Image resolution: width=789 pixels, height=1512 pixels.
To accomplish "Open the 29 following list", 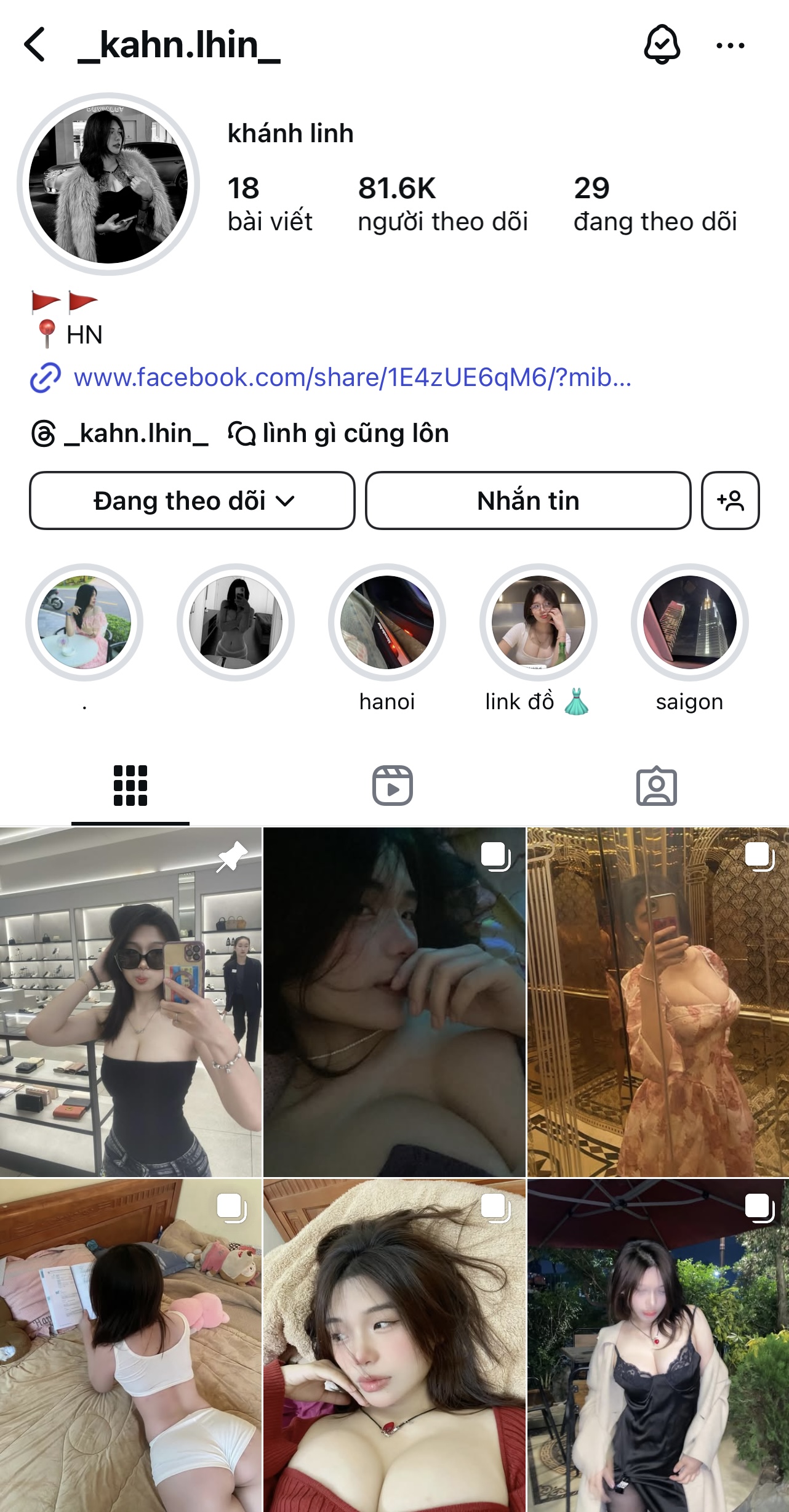I will coord(655,204).
